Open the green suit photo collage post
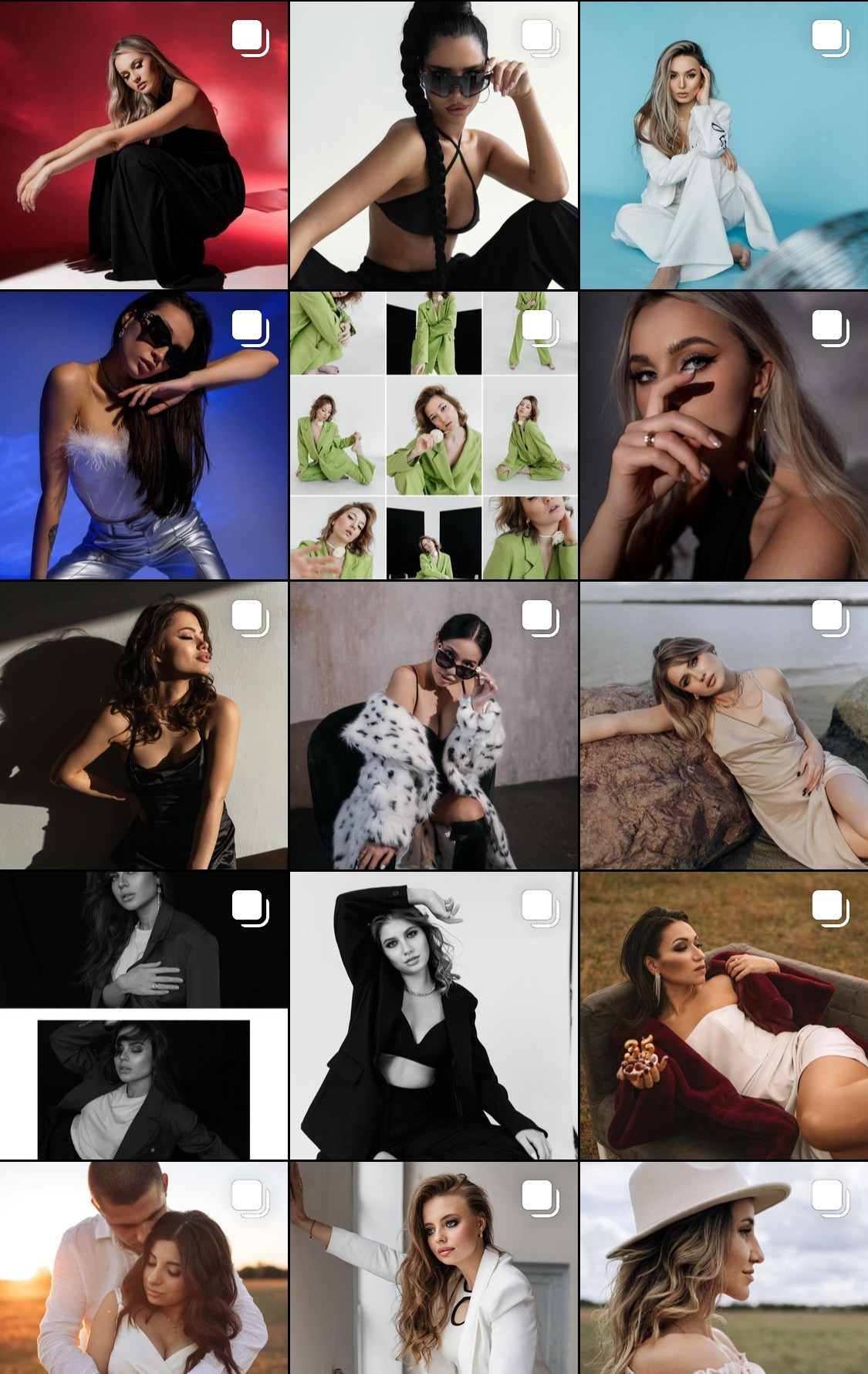The height and width of the screenshot is (1374, 868). click(x=434, y=435)
